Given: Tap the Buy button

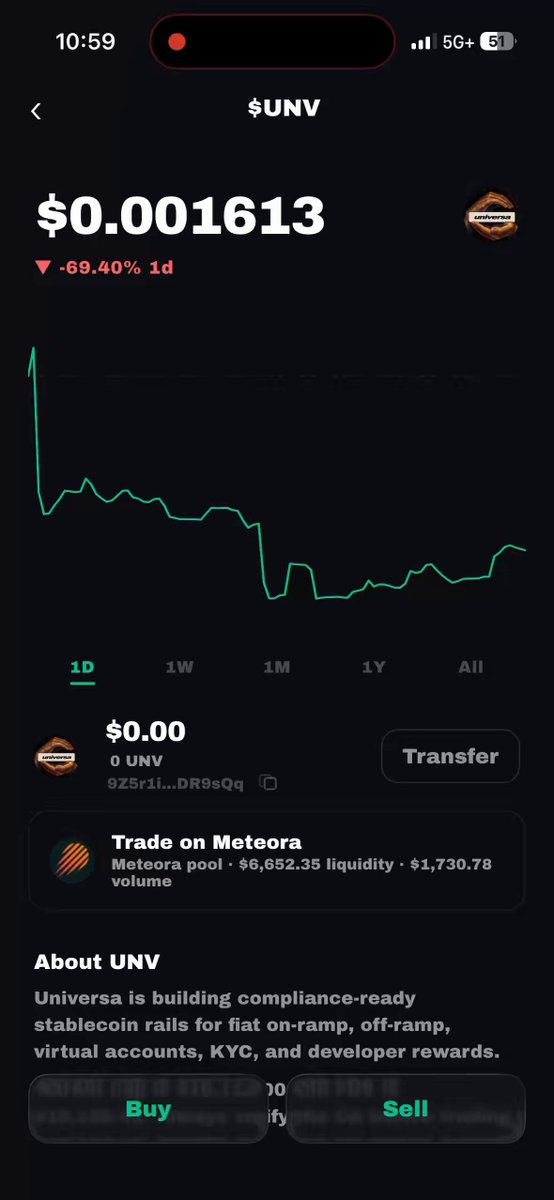Looking at the screenshot, I should coord(148,1108).
